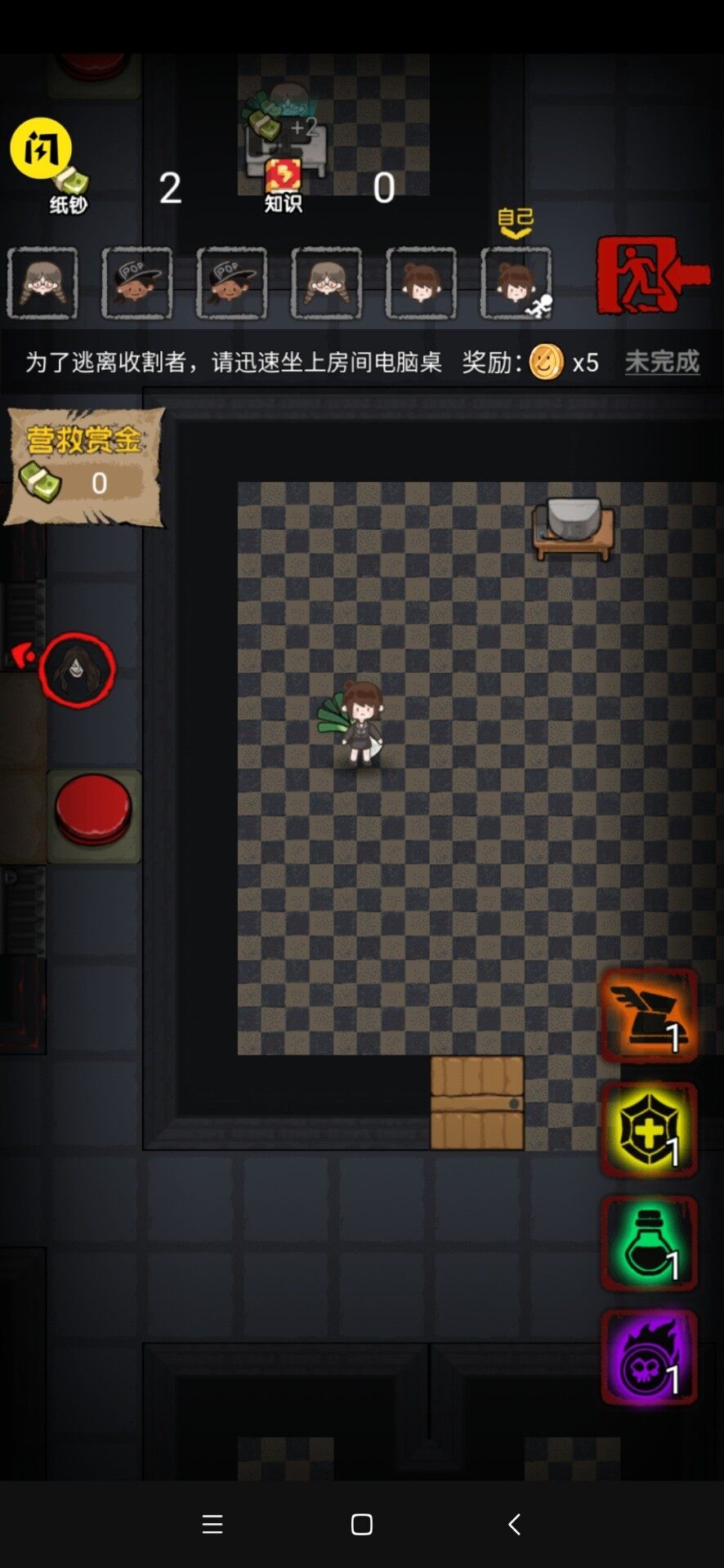The width and height of the screenshot is (724, 1568).
Task: Activate the yellow shield skill
Action: 649,1129
